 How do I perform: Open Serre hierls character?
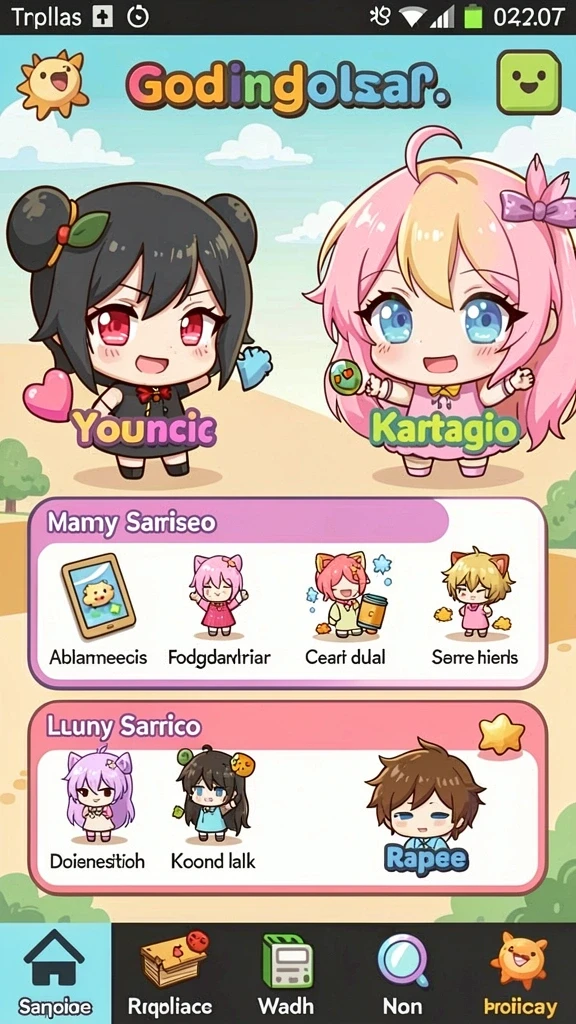475,609
